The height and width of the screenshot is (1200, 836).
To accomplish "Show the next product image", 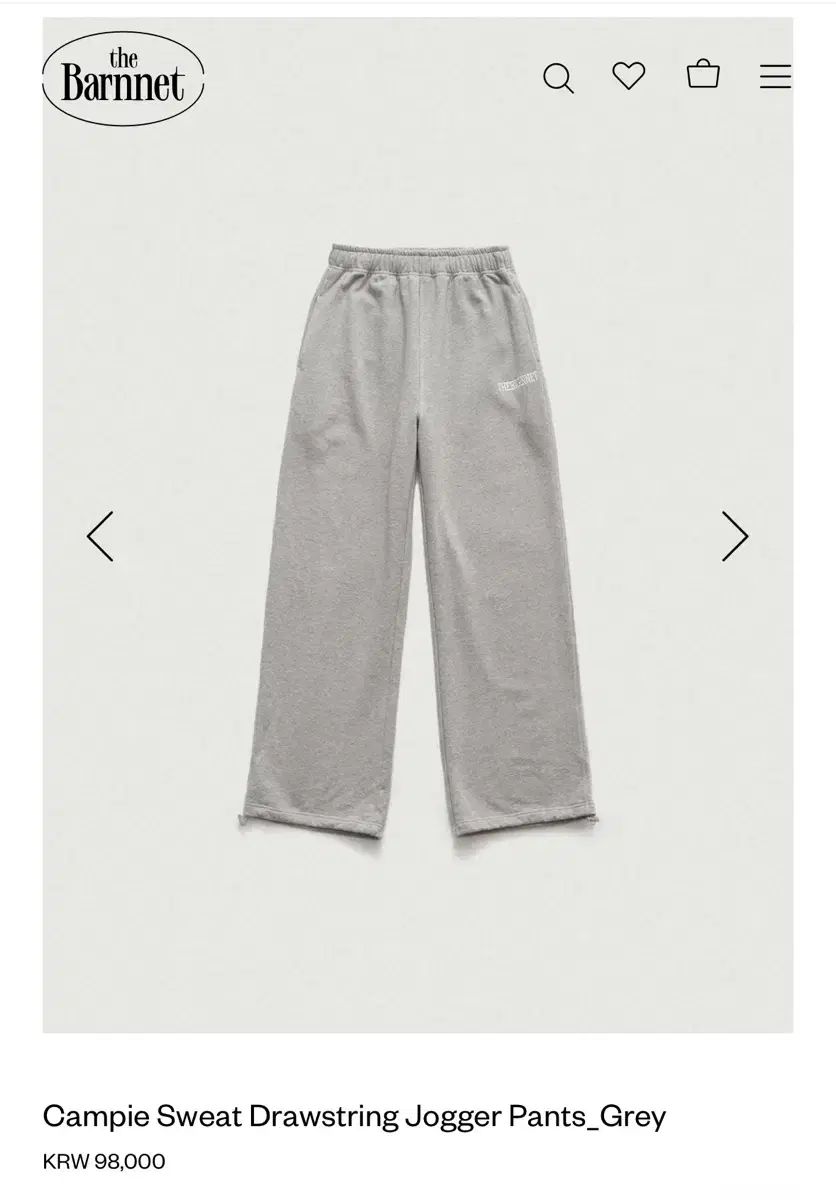I will point(735,536).
